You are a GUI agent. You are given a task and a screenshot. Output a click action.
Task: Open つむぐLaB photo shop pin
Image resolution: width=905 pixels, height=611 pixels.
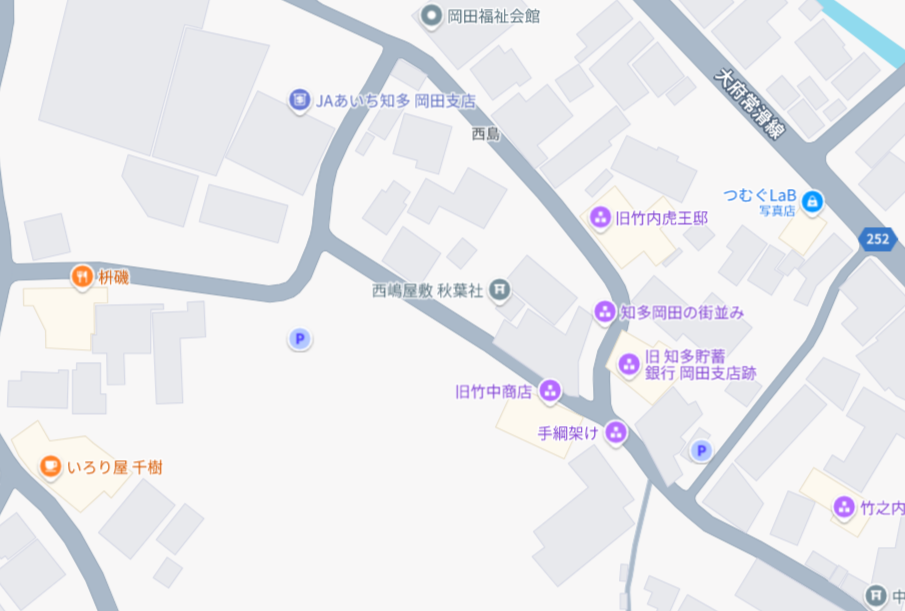click(812, 202)
